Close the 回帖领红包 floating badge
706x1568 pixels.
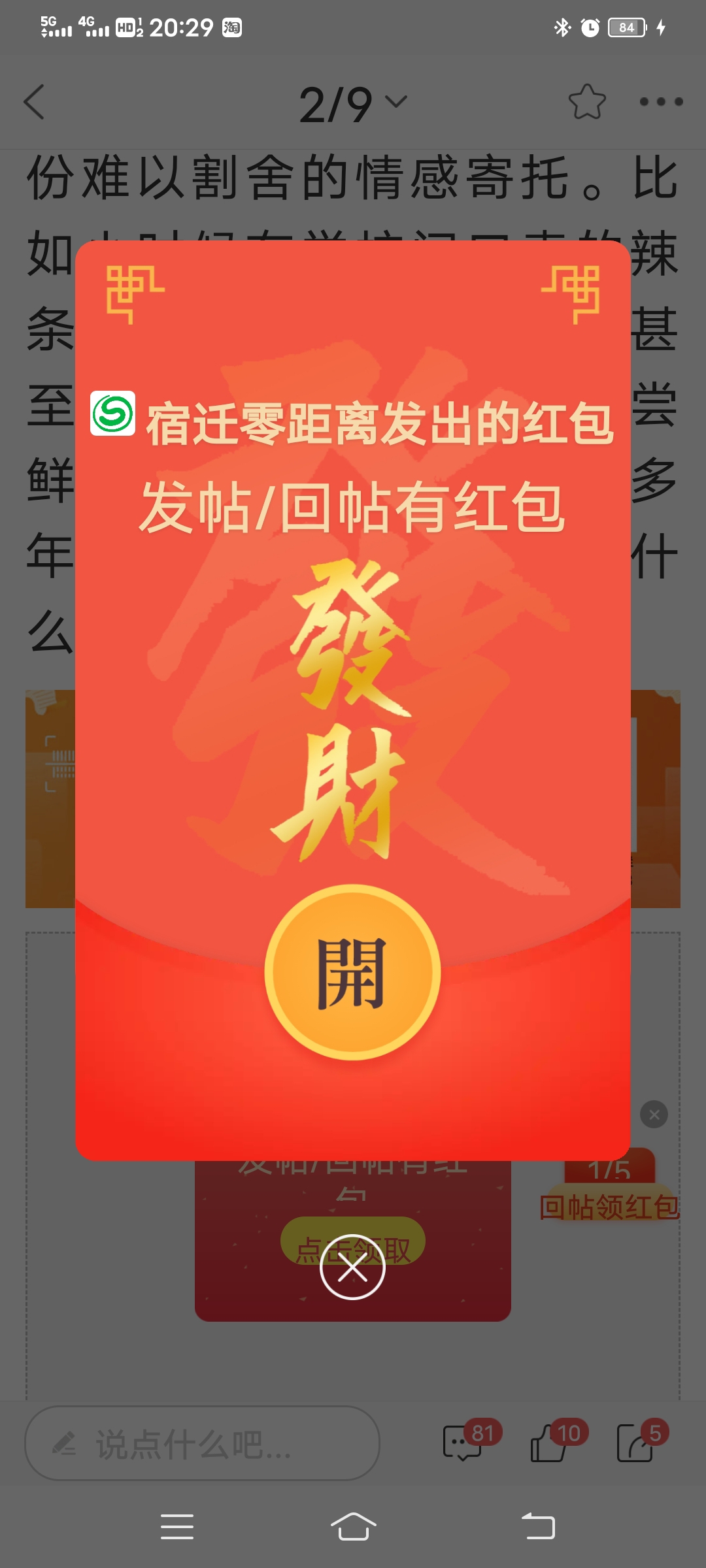coord(654,1115)
